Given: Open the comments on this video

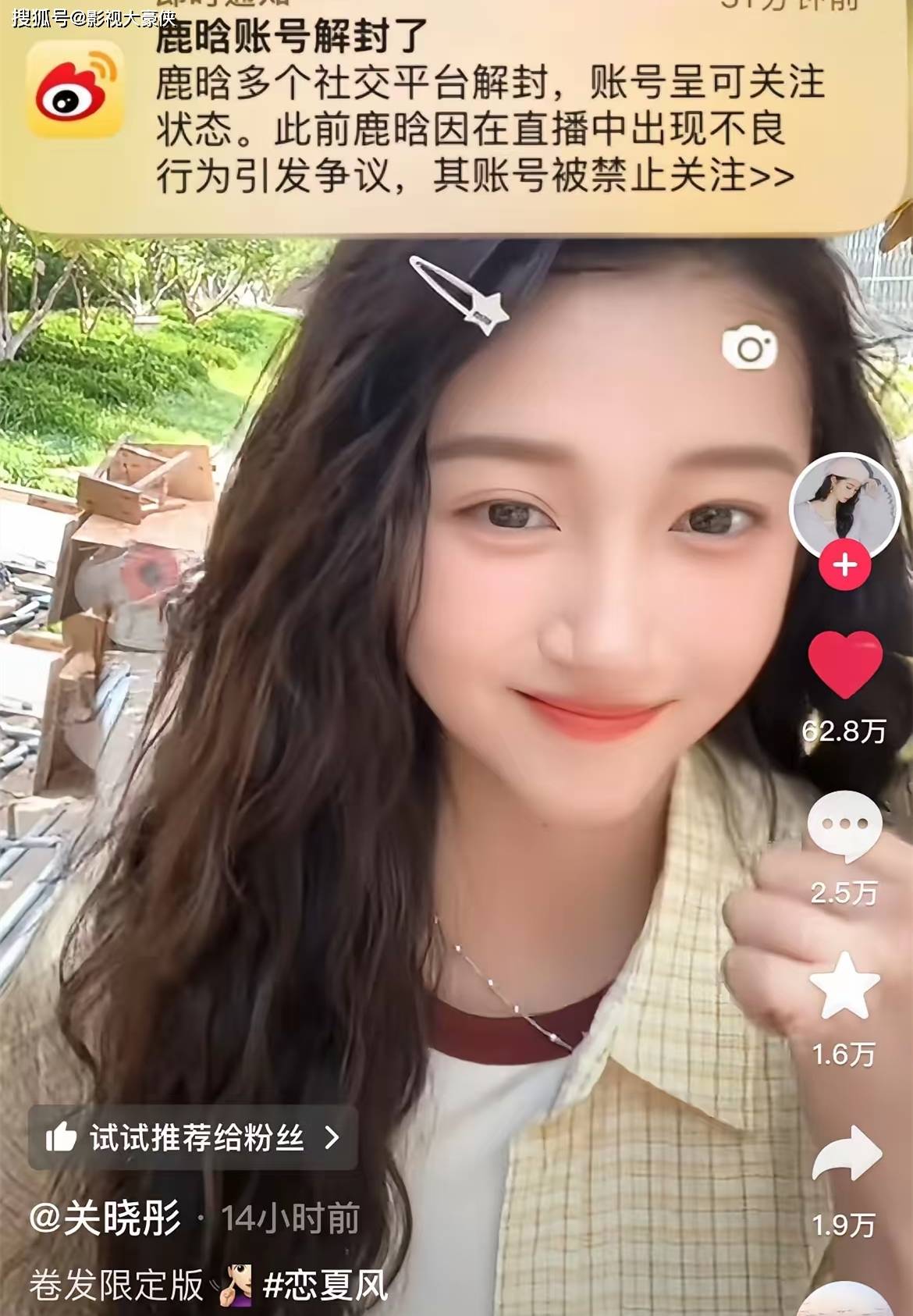Looking at the screenshot, I should 844,826.
